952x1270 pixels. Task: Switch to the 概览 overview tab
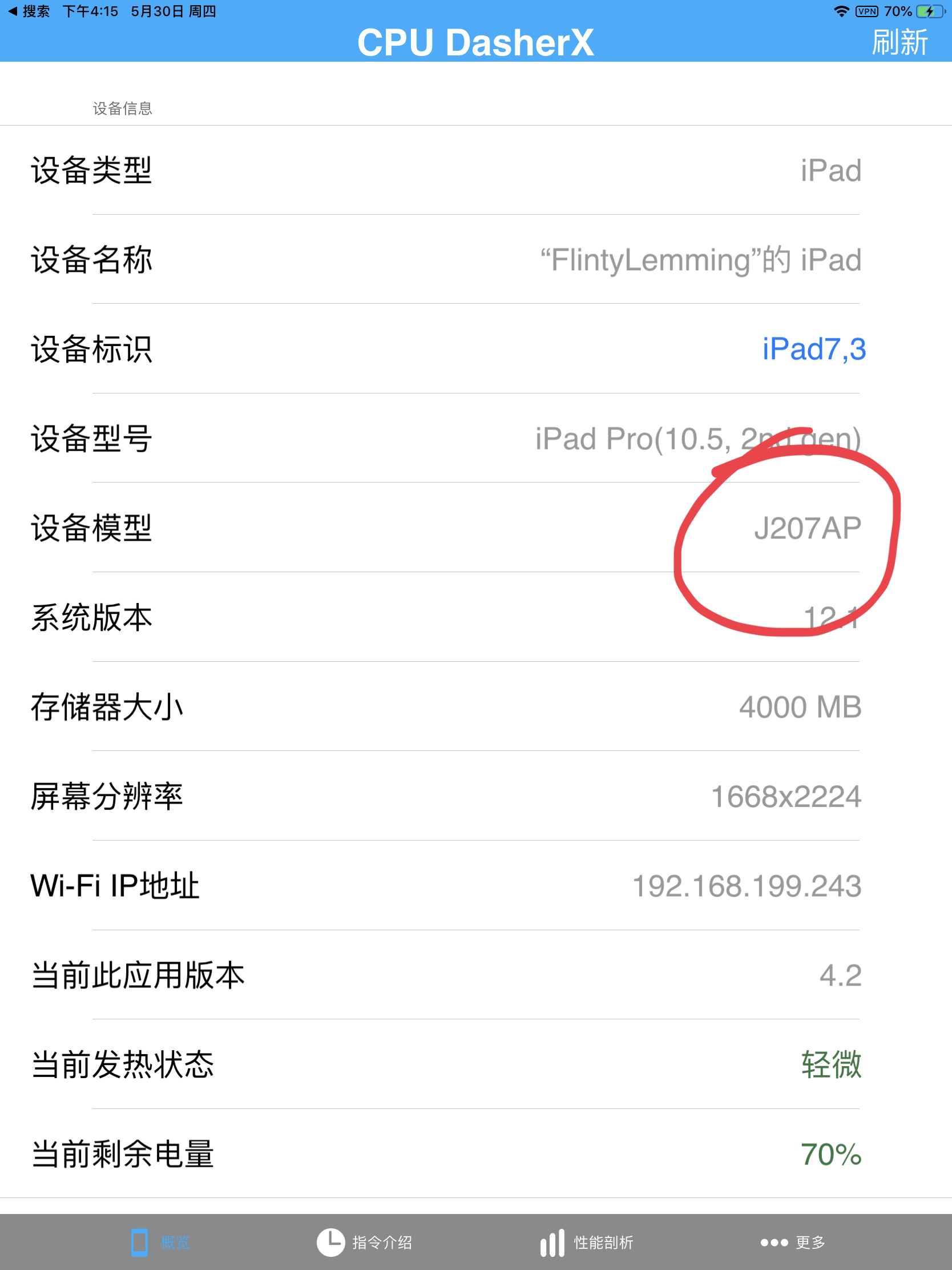[x=160, y=1243]
